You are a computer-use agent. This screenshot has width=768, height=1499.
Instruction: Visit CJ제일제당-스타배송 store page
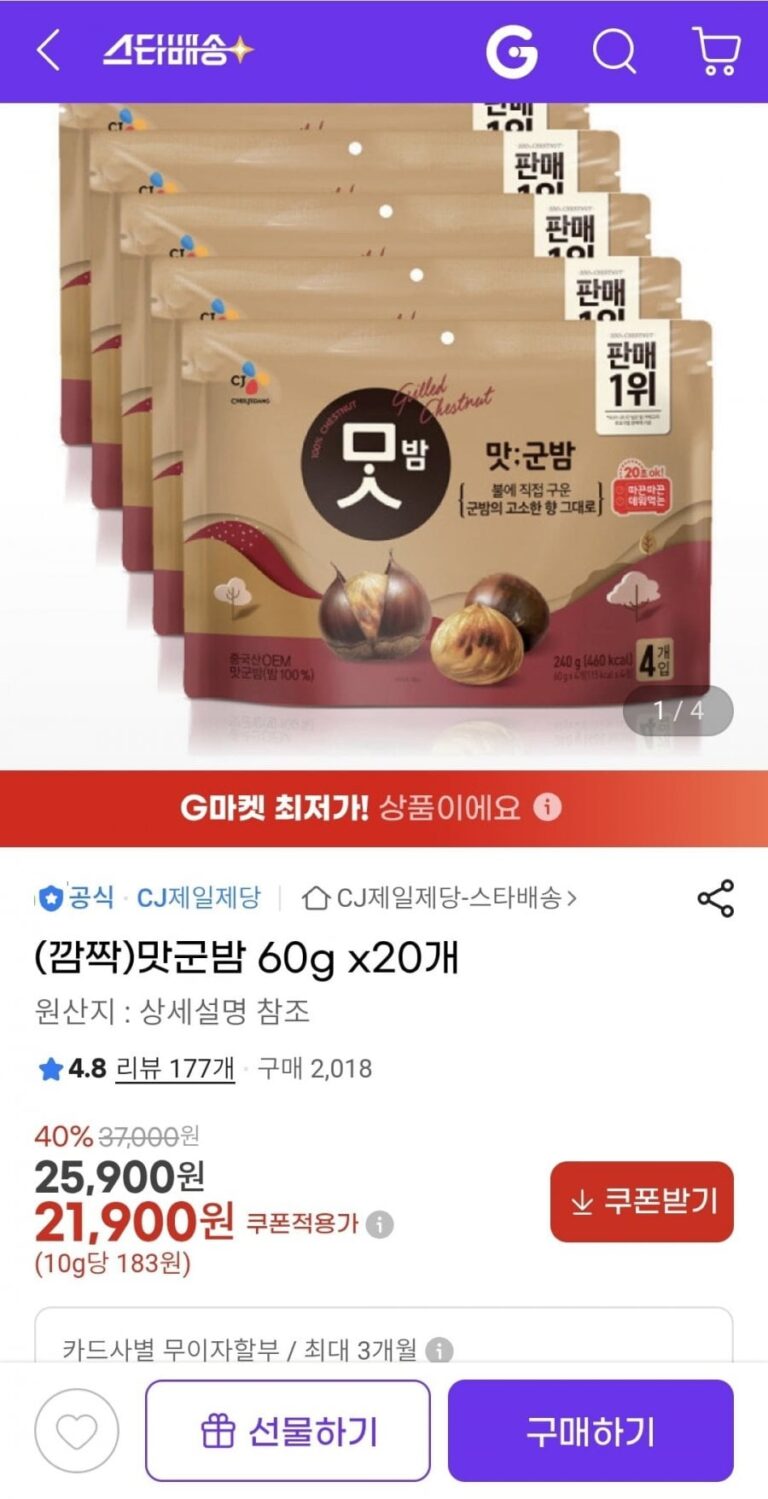click(x=440, y=898)
